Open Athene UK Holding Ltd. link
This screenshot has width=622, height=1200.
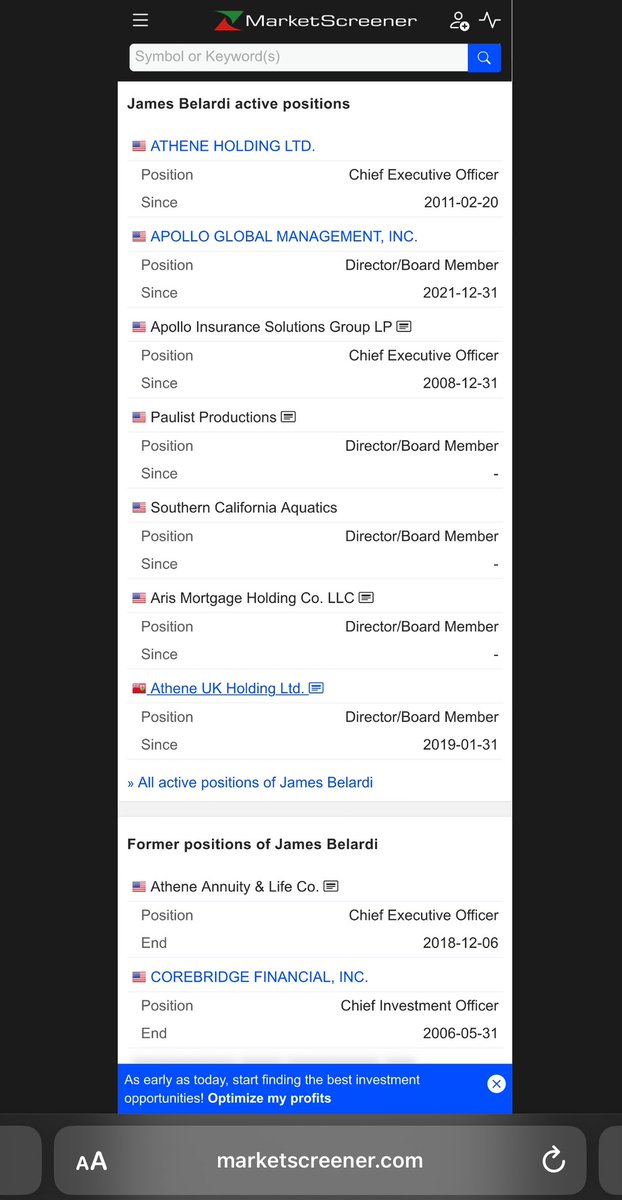(x=227, y=688)
